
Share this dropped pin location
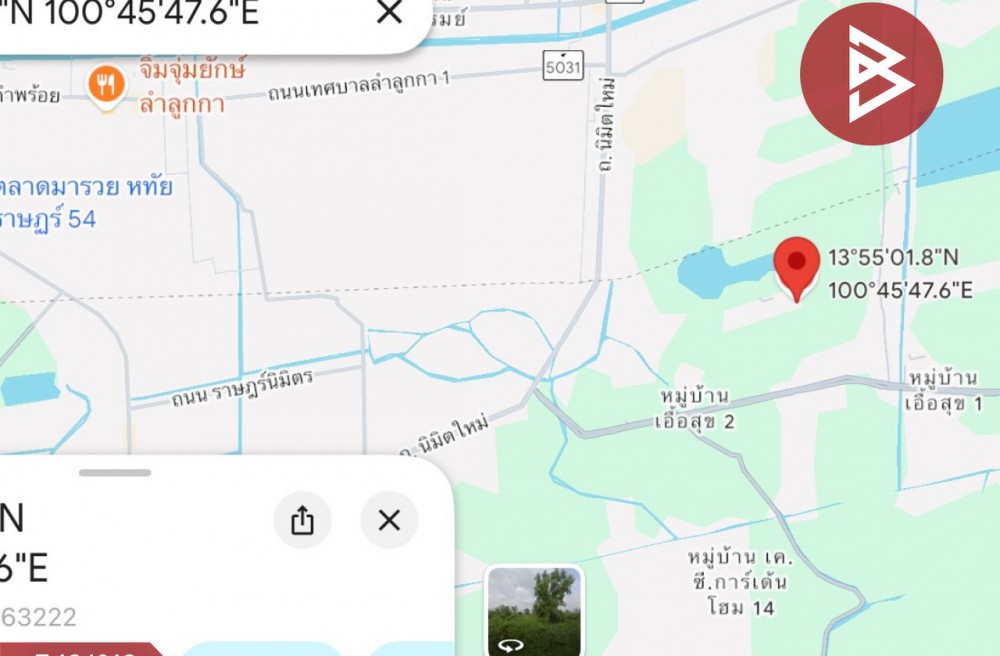coord(303,520)
